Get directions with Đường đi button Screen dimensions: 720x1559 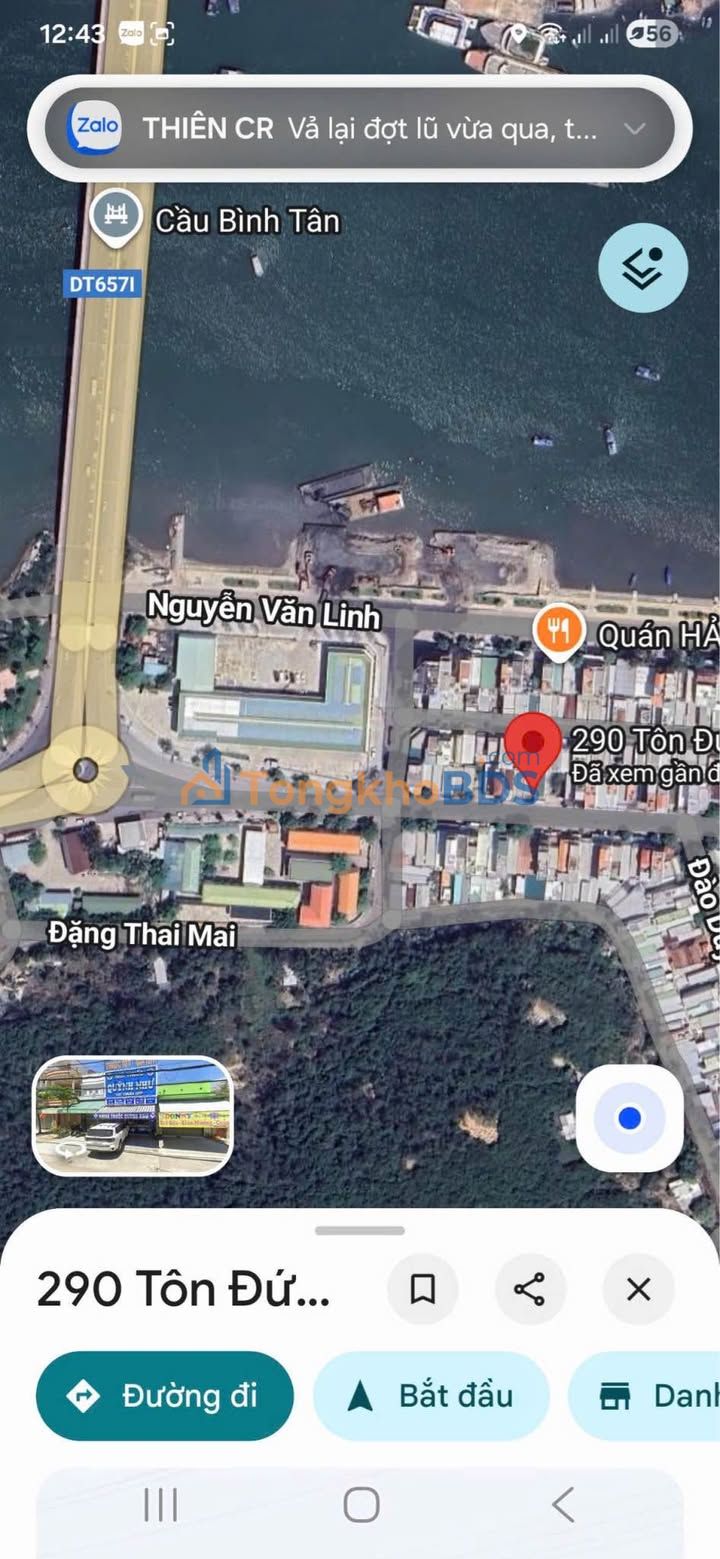(x=165, y=1396)
